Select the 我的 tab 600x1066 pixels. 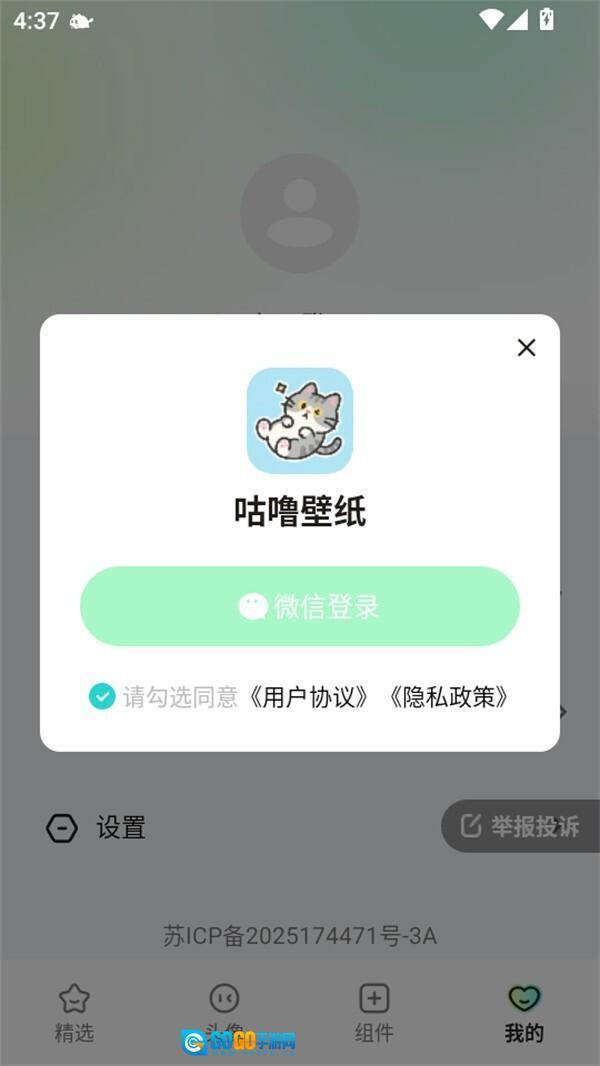pos(524,1012)
